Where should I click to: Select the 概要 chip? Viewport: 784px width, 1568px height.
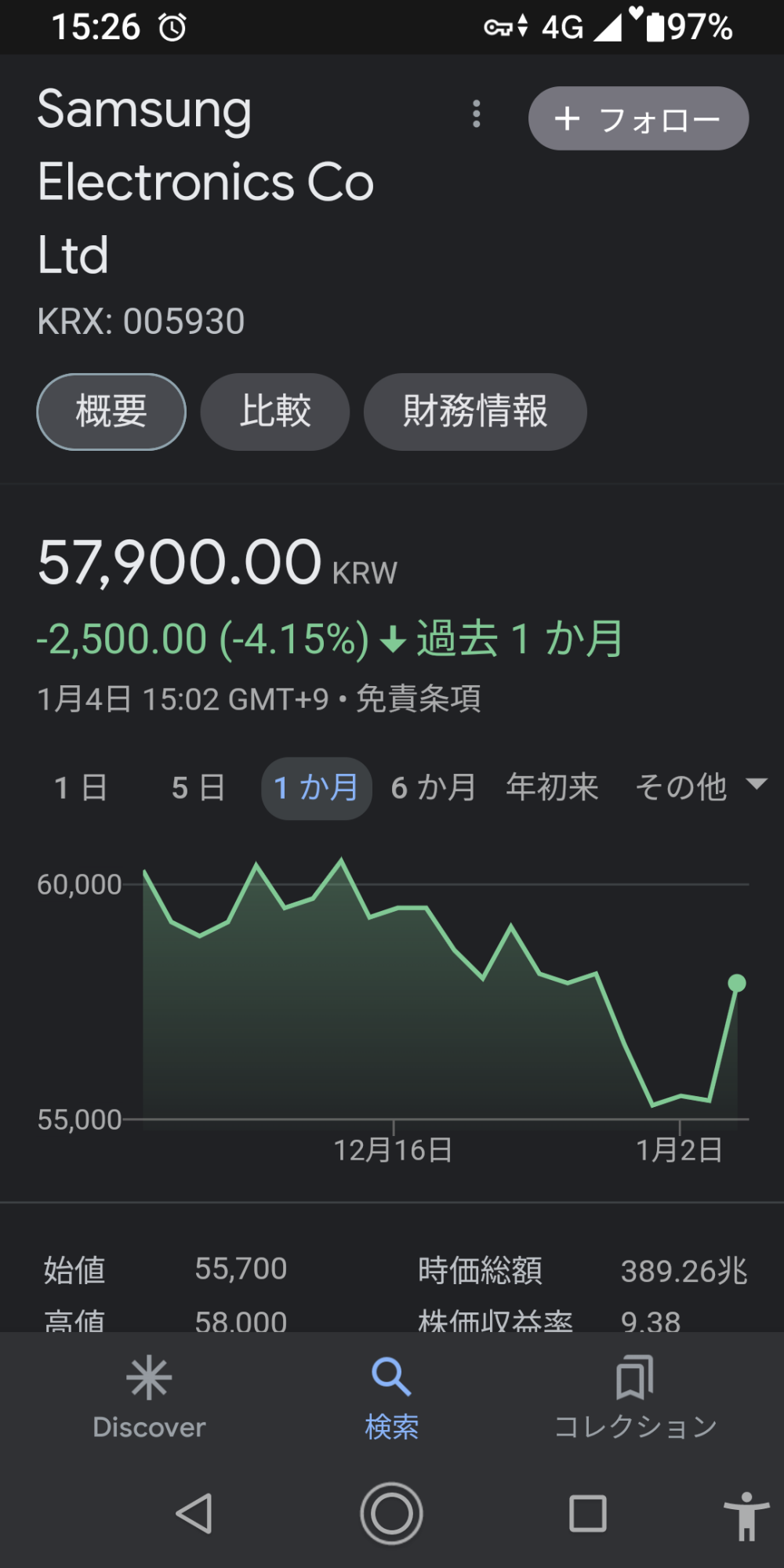[111, 412]
